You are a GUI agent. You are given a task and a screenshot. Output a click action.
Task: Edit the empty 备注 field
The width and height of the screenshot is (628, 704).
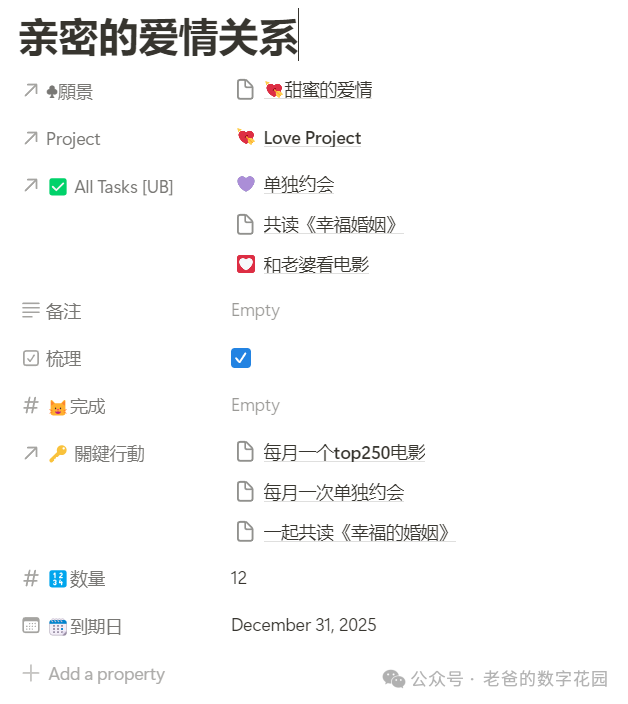[255, 310]
